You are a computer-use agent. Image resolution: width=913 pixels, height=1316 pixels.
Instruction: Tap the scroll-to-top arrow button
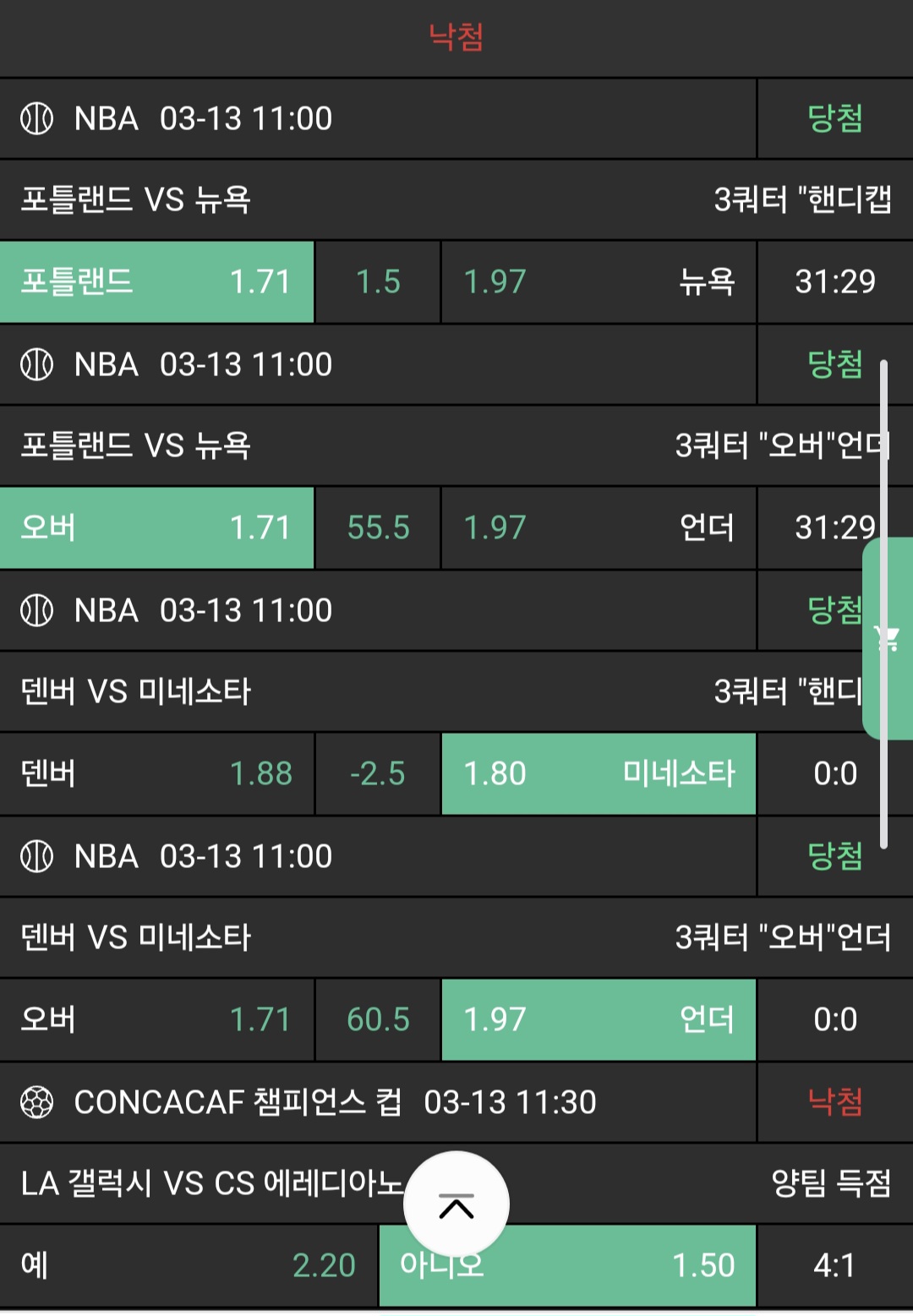[x=456, y=1205]
